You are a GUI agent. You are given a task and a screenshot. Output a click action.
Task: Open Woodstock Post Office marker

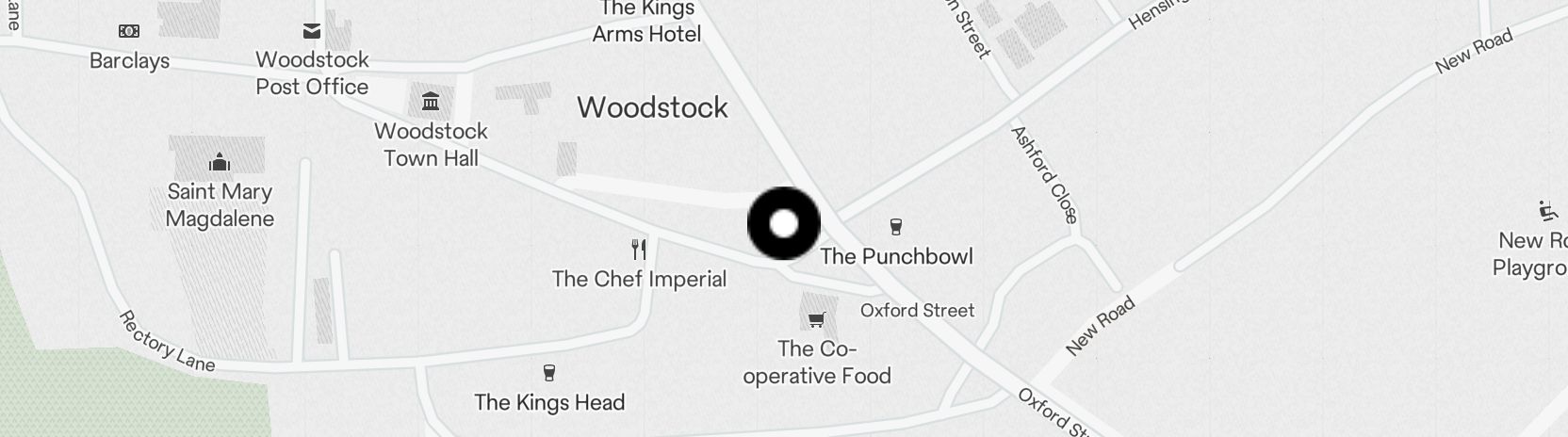(312, 32)
